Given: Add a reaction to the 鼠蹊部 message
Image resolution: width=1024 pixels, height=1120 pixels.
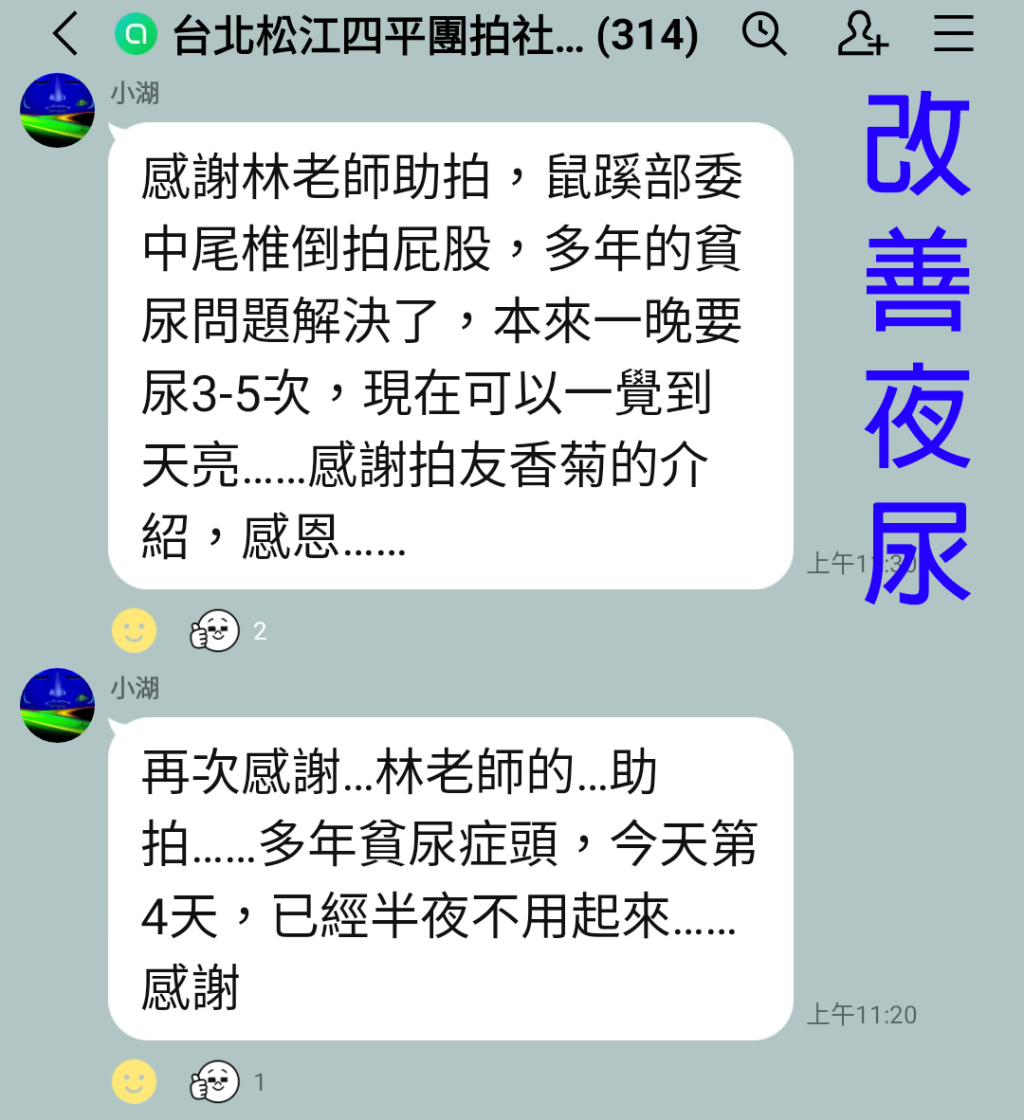Looking at the screenshot, I should pyautogui.click(x=133, y=631).
